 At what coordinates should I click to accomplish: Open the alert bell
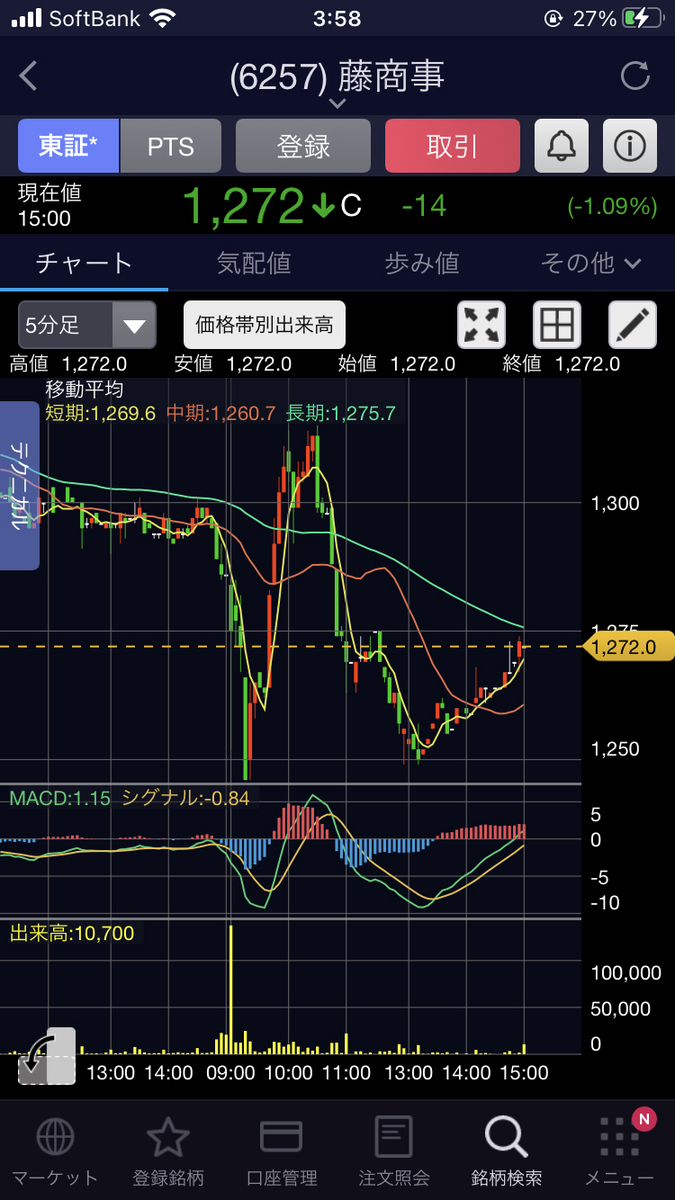pyautogui.click(x=562, y=146)
